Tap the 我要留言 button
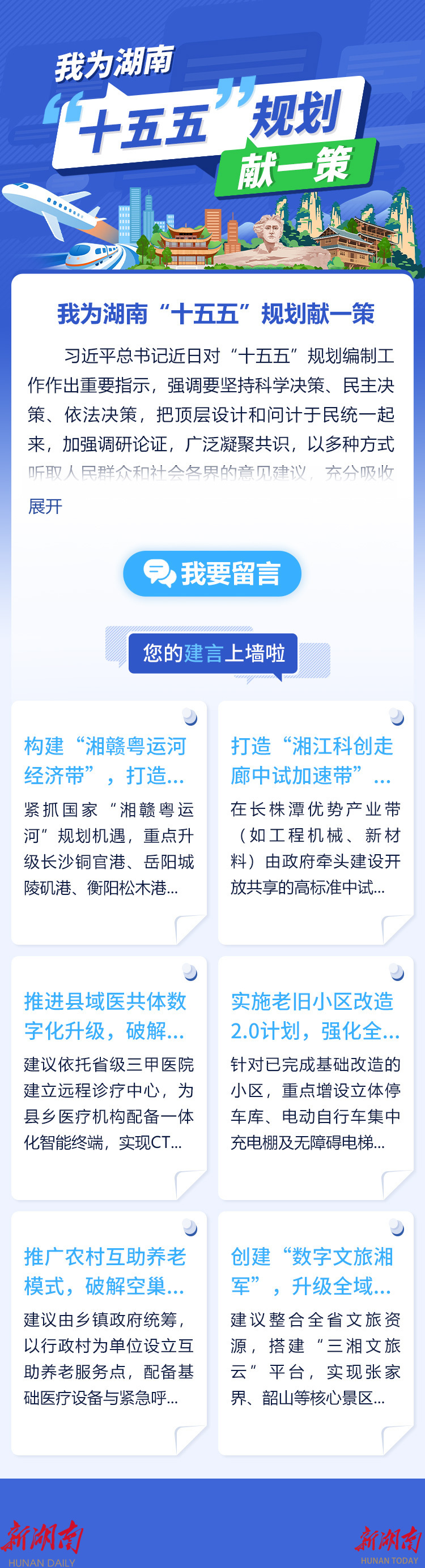This screenshot has height=1568, width=425. (212, 573)
